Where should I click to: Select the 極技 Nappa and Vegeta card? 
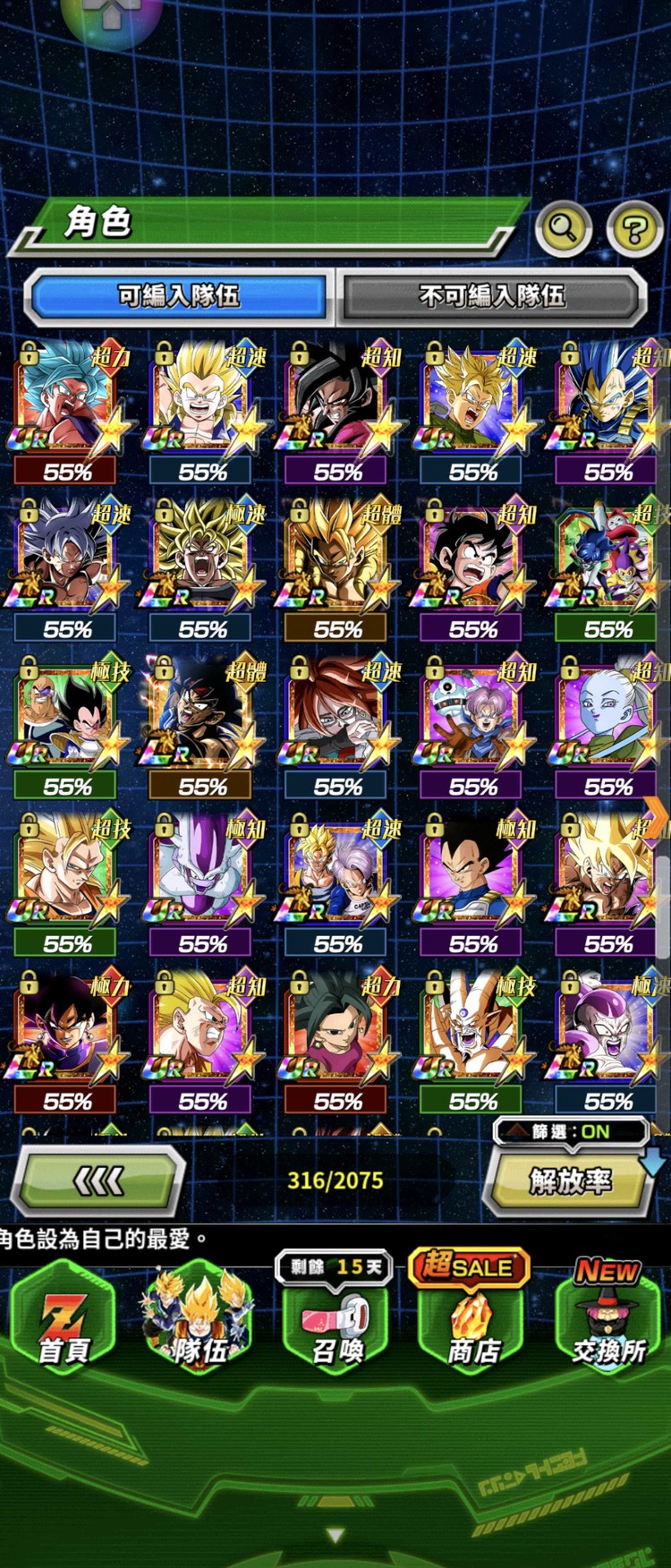click(67, 716)
